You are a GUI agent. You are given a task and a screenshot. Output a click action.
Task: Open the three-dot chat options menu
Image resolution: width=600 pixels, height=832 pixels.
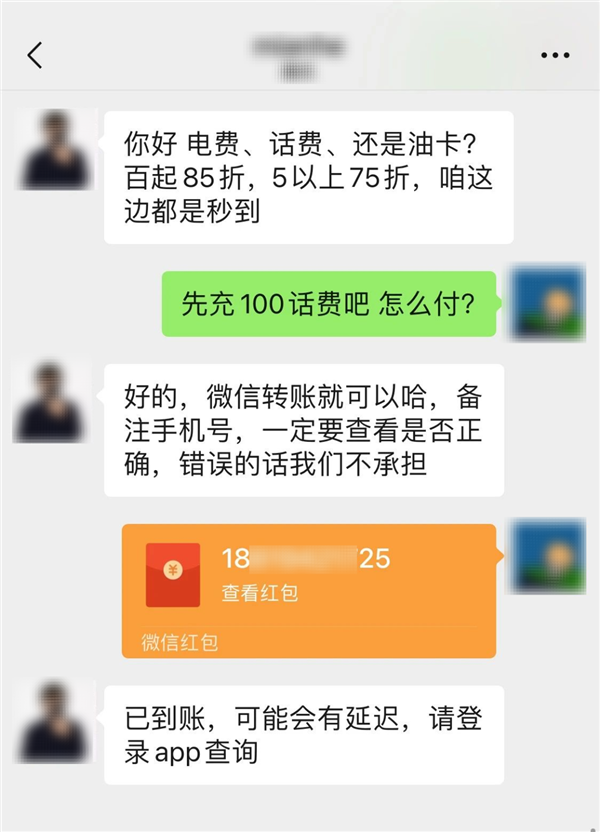[x=555, y=56]
